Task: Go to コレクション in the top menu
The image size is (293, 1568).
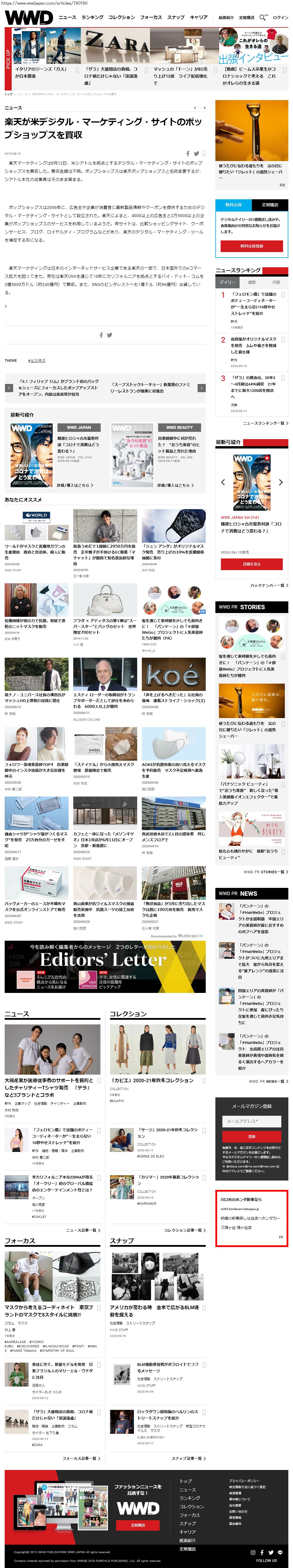Action: (122, 18)
